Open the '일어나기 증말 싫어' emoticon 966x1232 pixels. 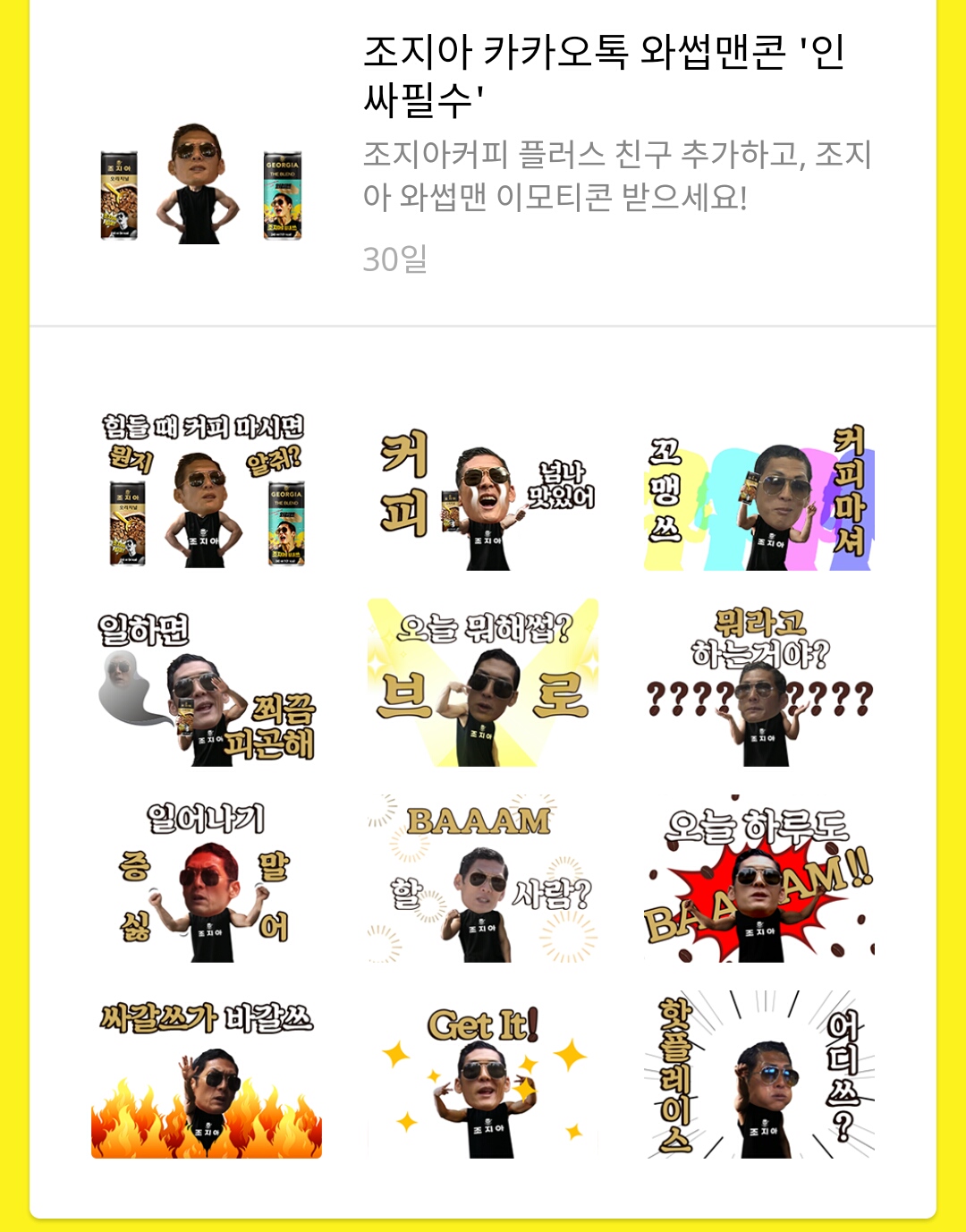click(x=206, y=880)
